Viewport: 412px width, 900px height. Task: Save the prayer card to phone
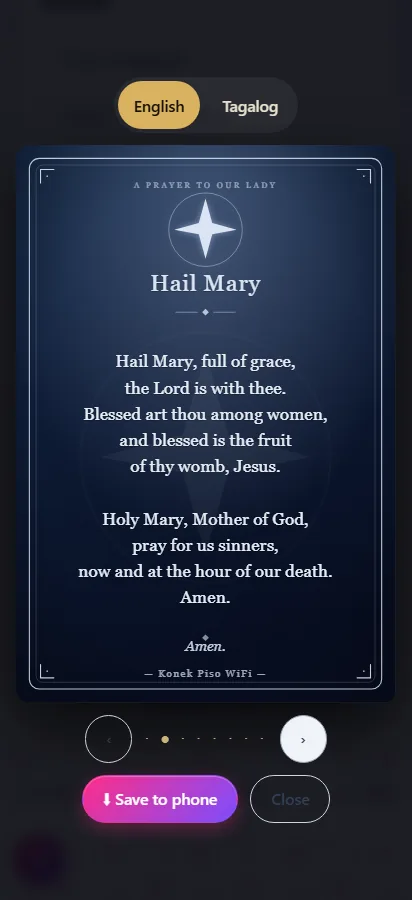[160, 799]
